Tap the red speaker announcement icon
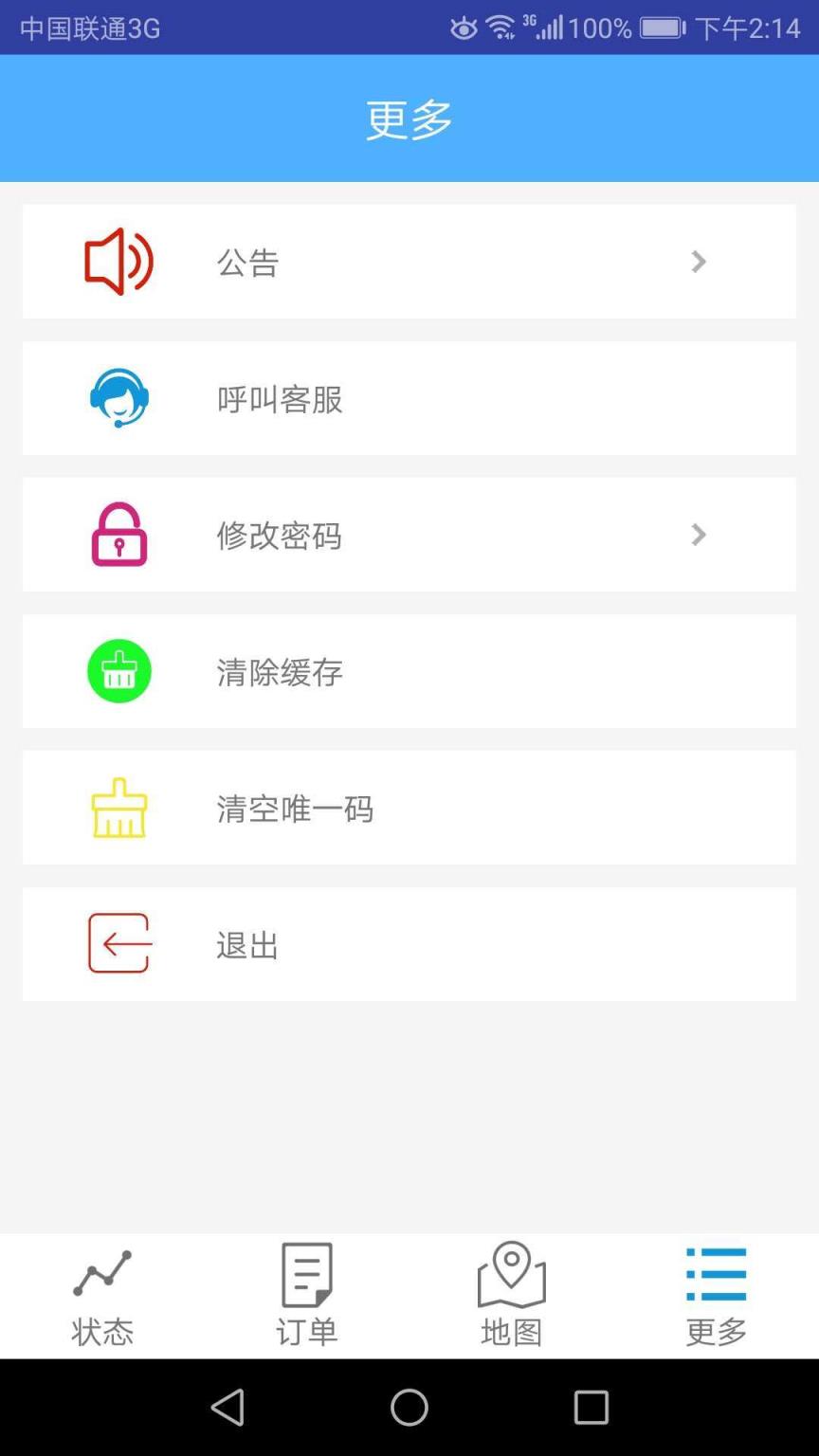 118,262
